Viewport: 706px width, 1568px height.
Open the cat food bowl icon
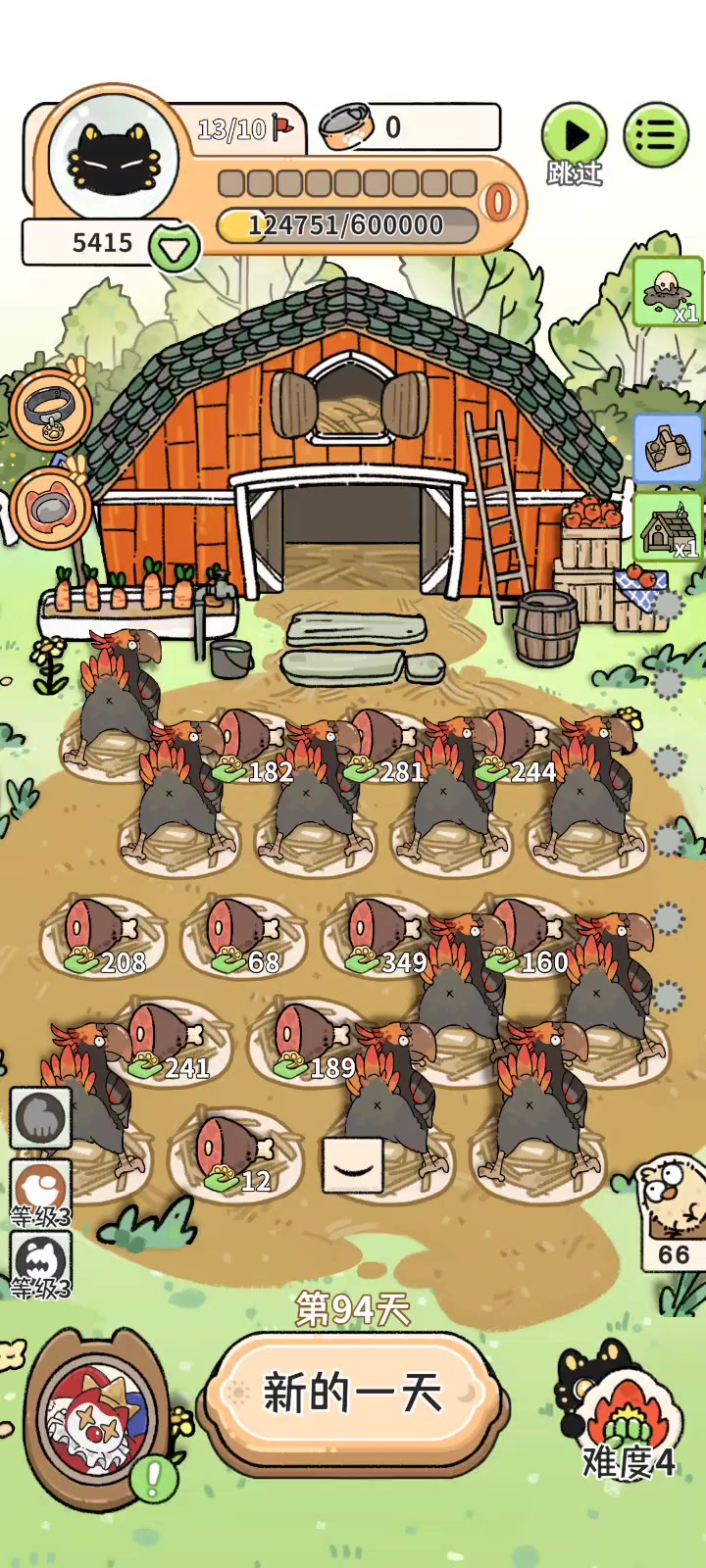coord(51,508)
